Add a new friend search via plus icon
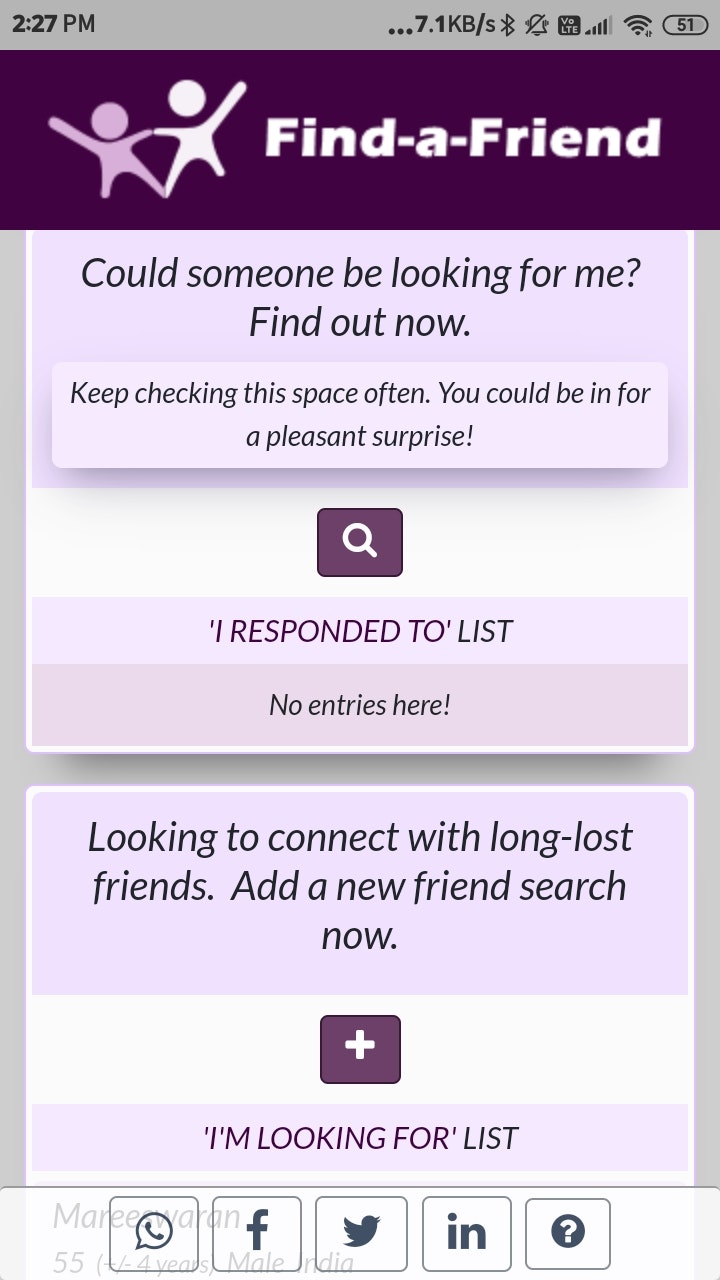This screenshot has height=1280, width=720. click(359, 1048)
